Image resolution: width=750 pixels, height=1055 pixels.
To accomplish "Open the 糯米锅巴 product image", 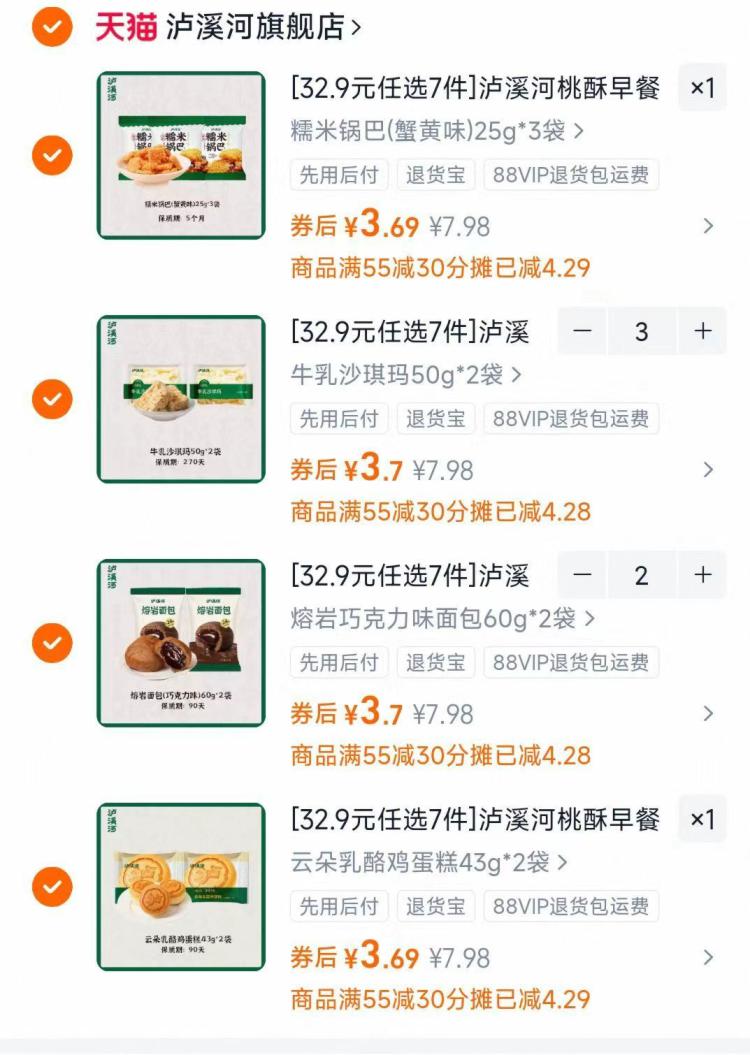I will point(181,155).
